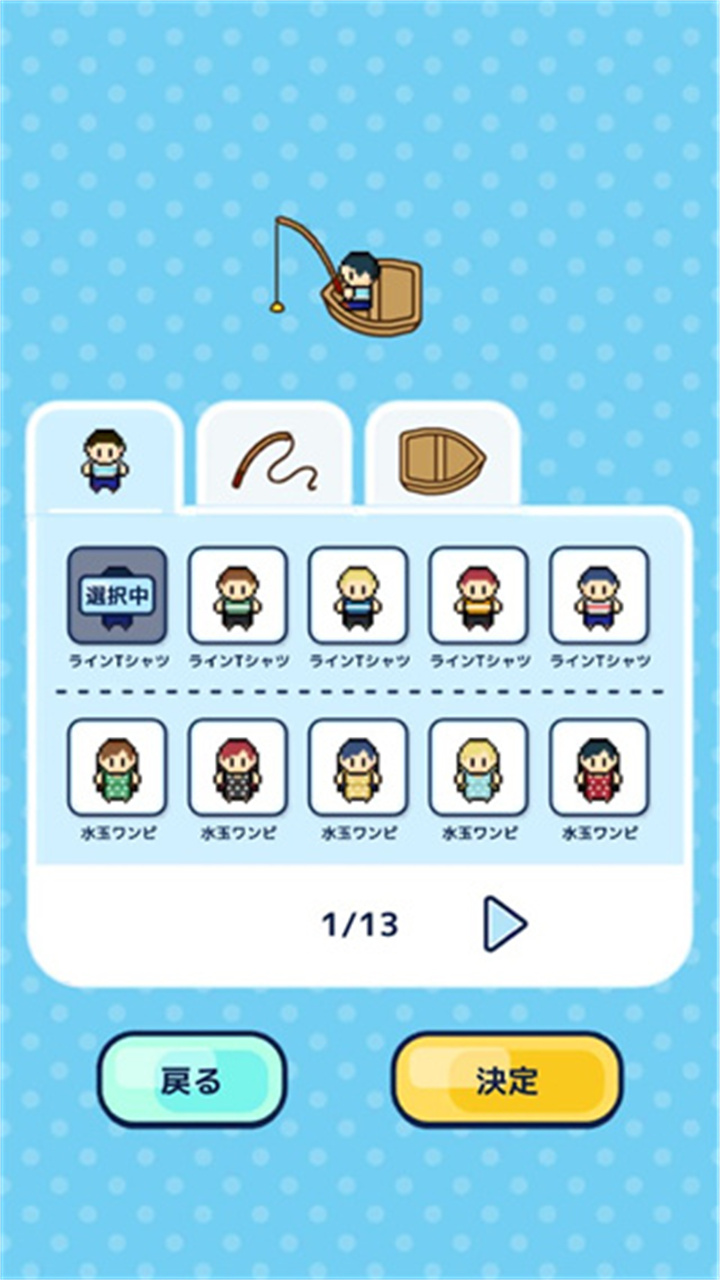720x1280 pixels.
Task: Tap the currently selected 選択中 character tile
Action: tap(117, 595)
